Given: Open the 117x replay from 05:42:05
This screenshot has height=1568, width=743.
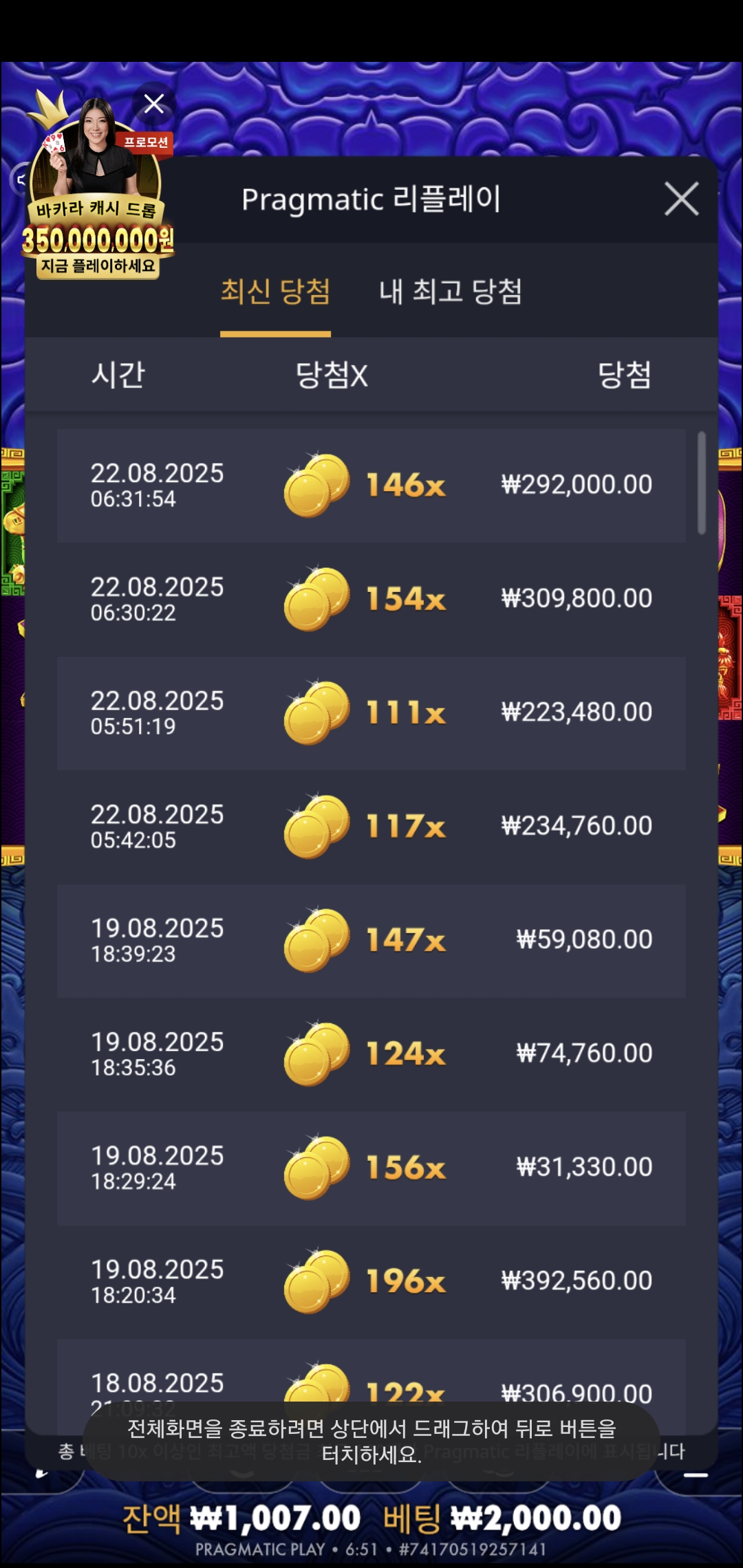Looking at the screenshot, I should (x=371, y=827).
